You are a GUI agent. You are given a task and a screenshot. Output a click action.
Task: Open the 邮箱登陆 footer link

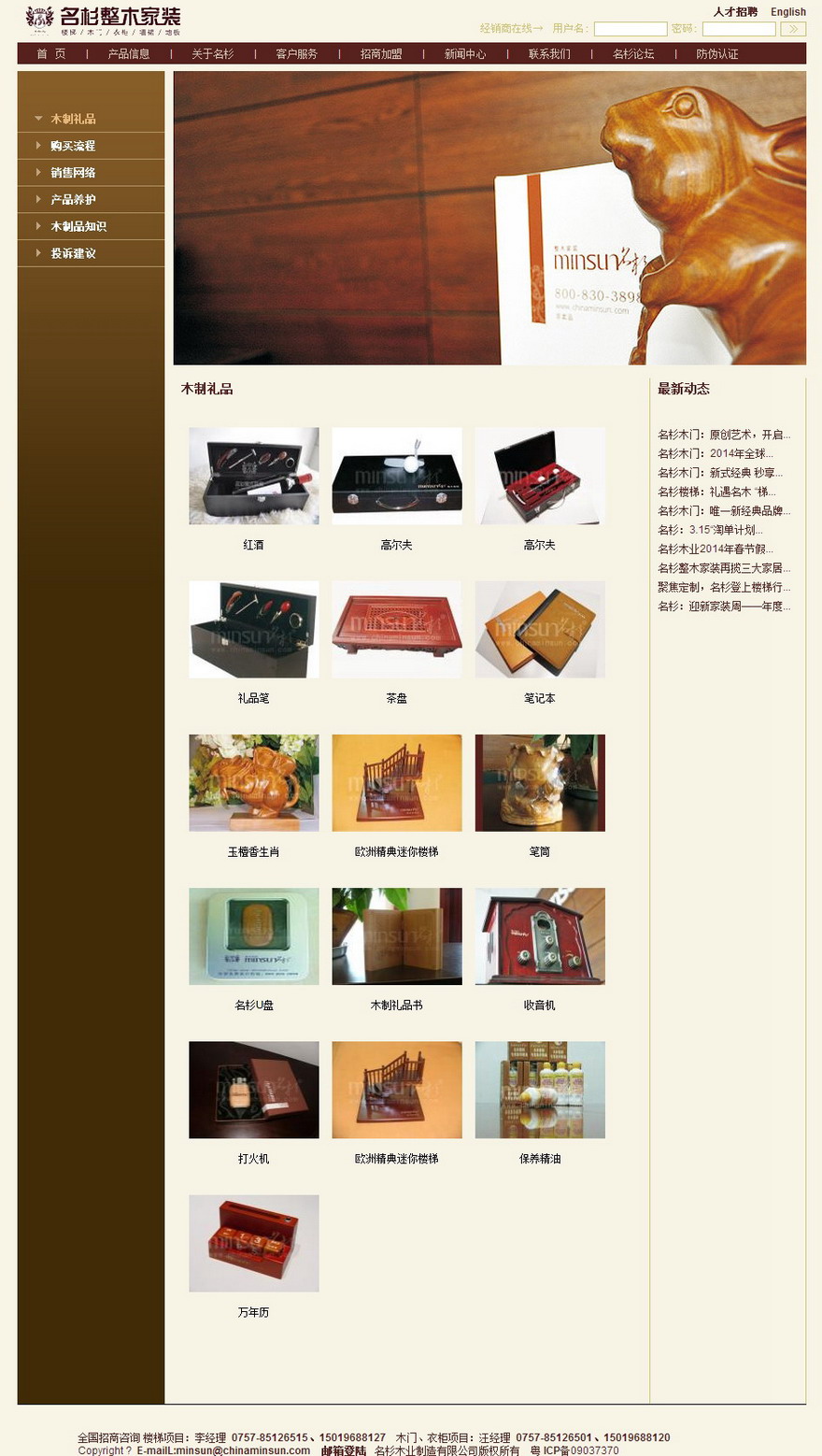pos(343,1450)
